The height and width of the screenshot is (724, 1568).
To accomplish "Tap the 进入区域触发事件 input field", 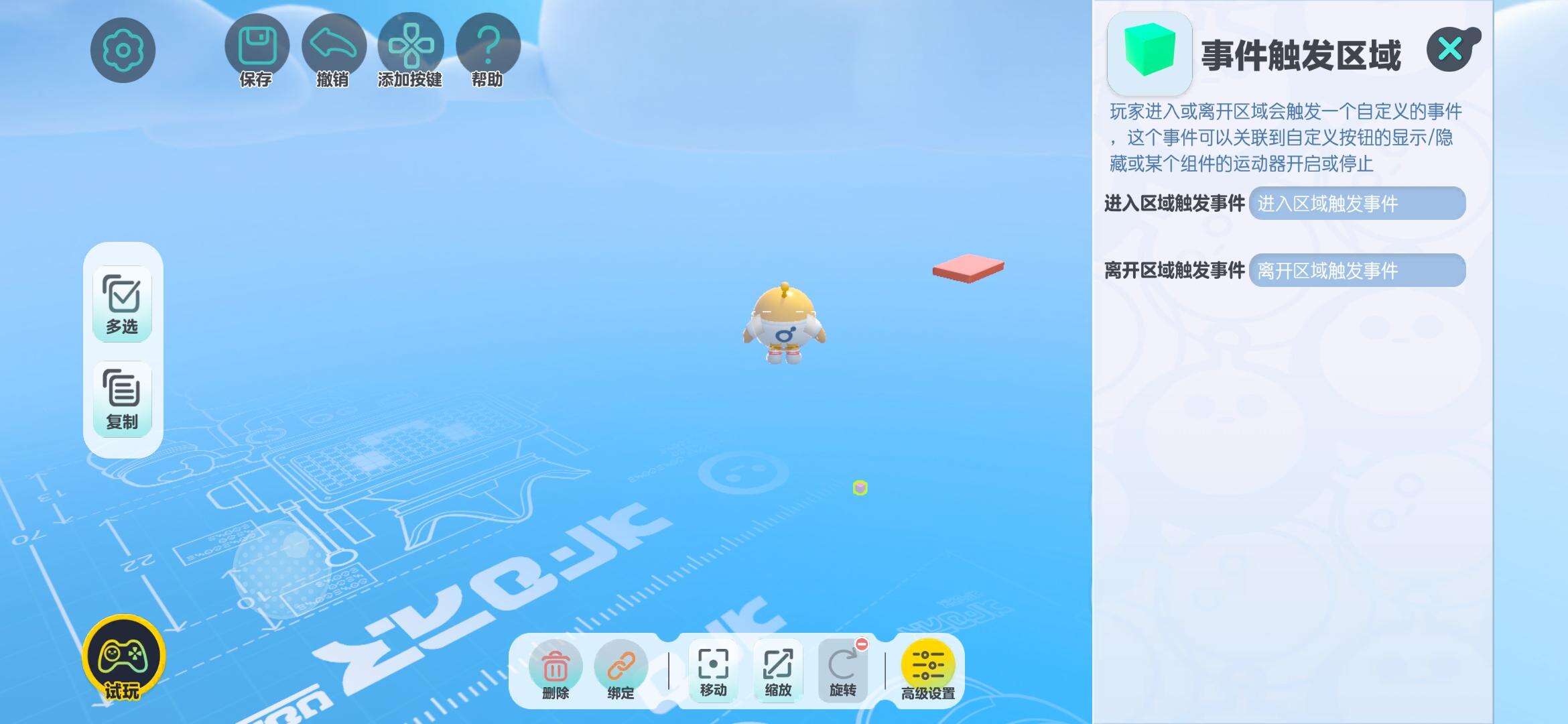I will [1357, 203].
